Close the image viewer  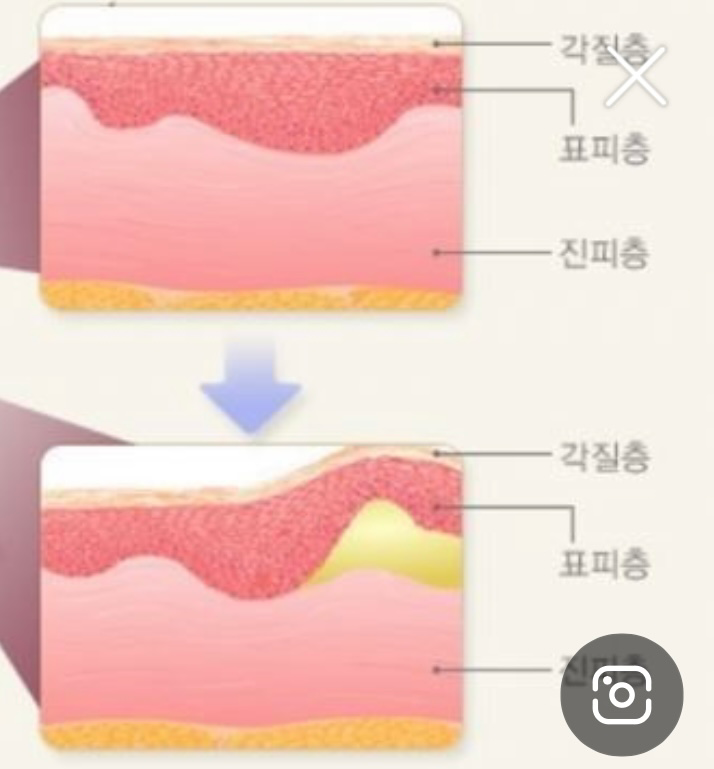click(636, 76)
